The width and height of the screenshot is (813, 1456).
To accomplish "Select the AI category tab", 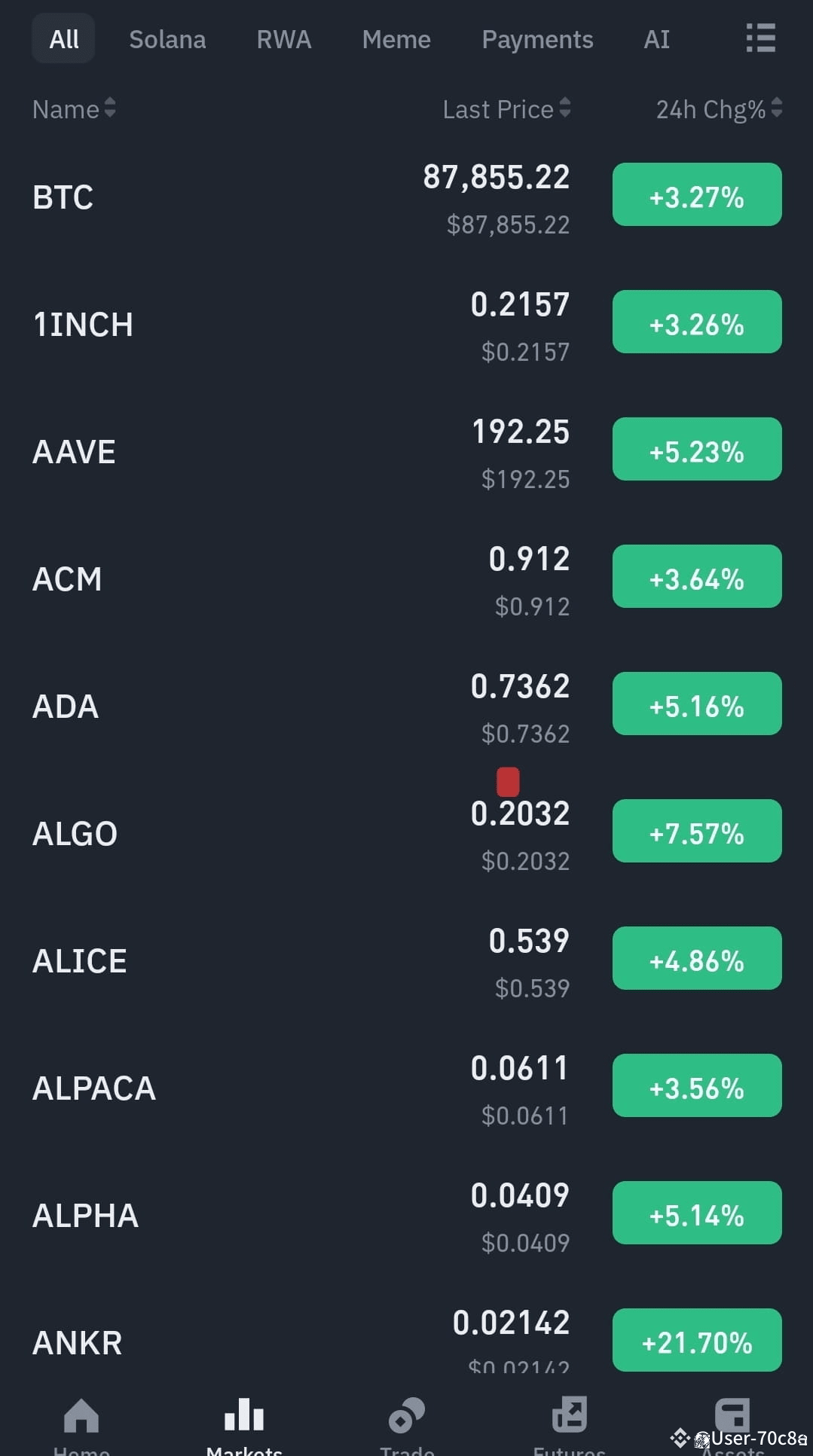I will tap(656, 39).
